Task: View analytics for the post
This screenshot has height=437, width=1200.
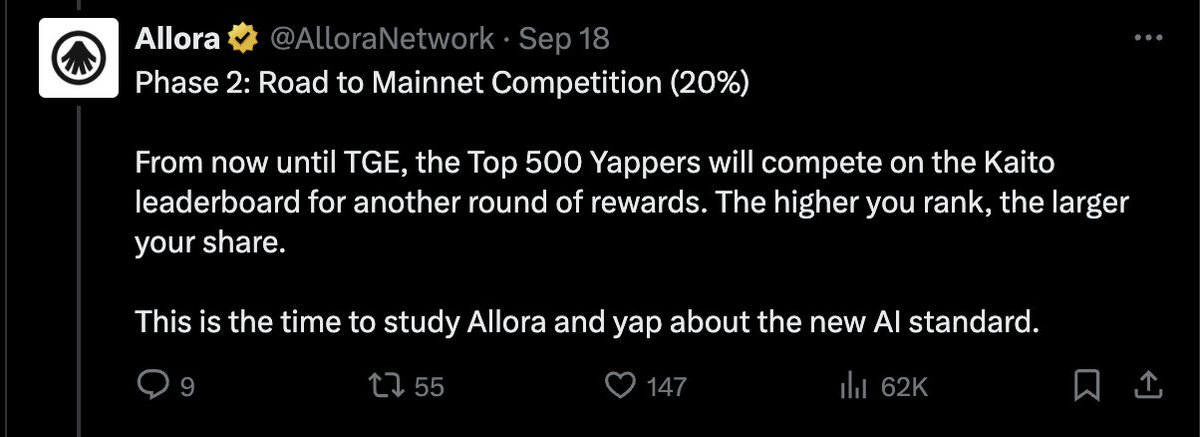Action: 856,385
